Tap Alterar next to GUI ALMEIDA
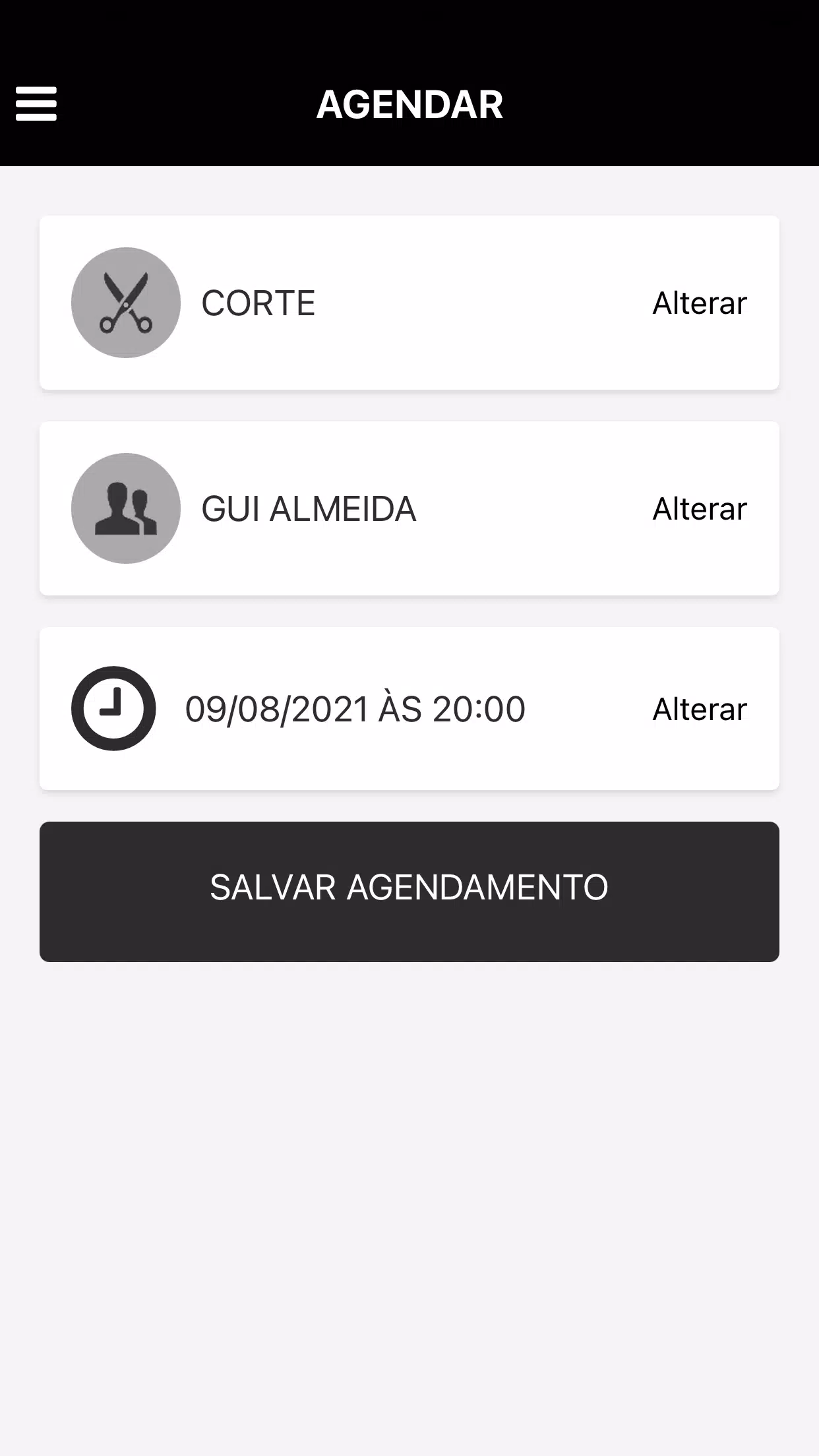This screenshot has width=819, height=1456. [699, 509]
